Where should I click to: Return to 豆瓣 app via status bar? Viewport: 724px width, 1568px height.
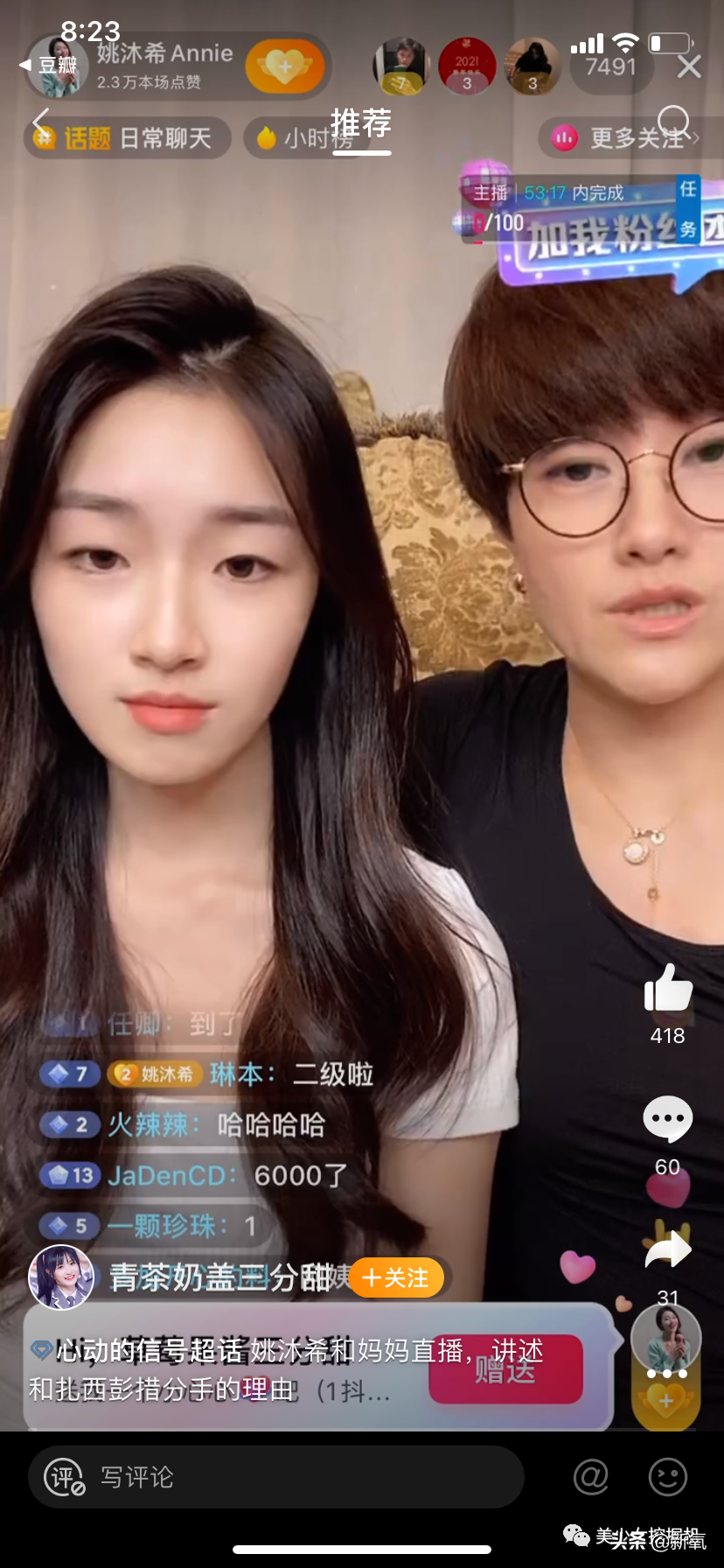(x=49, y=66)
